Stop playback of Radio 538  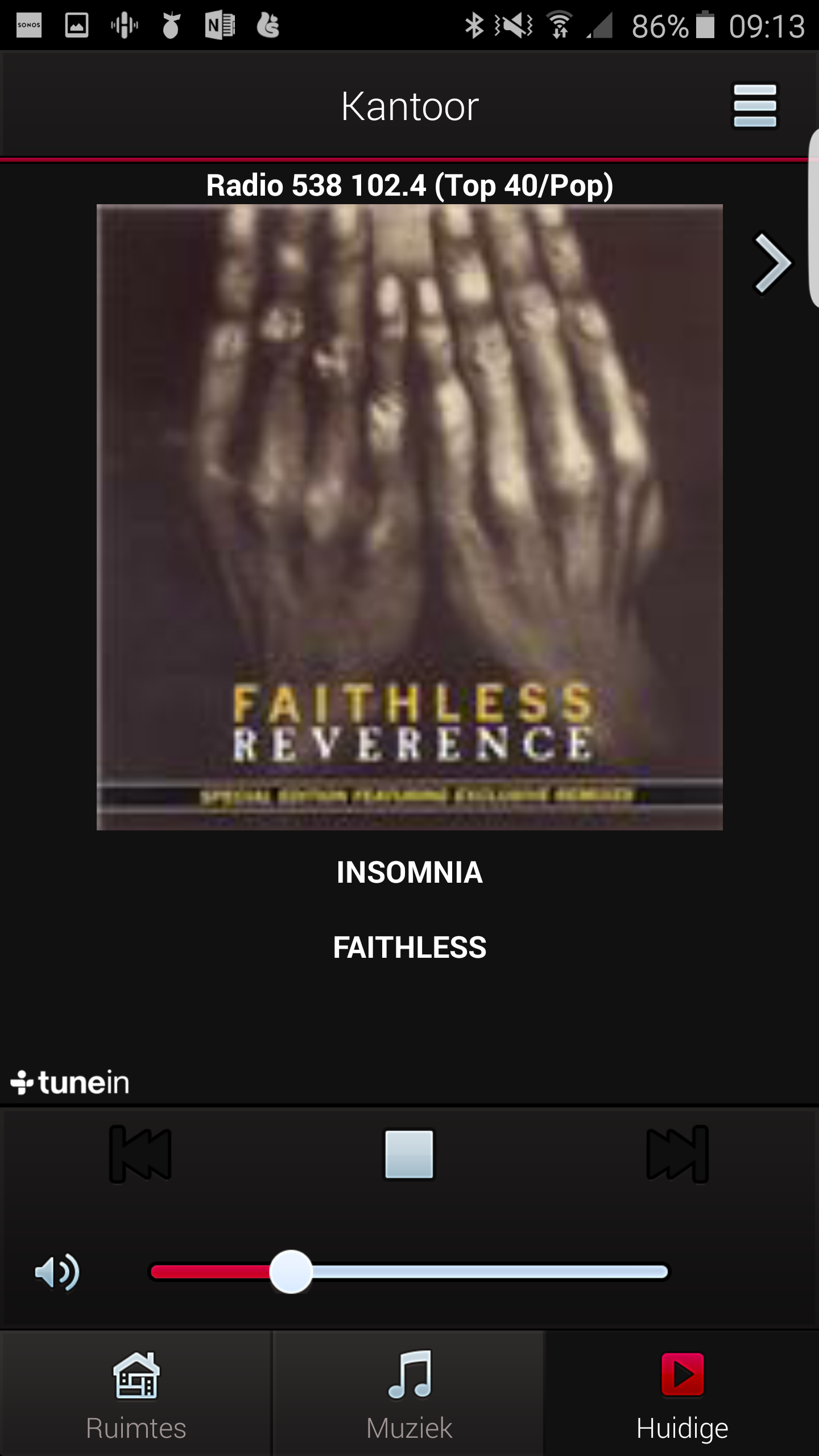[409, 1155]
